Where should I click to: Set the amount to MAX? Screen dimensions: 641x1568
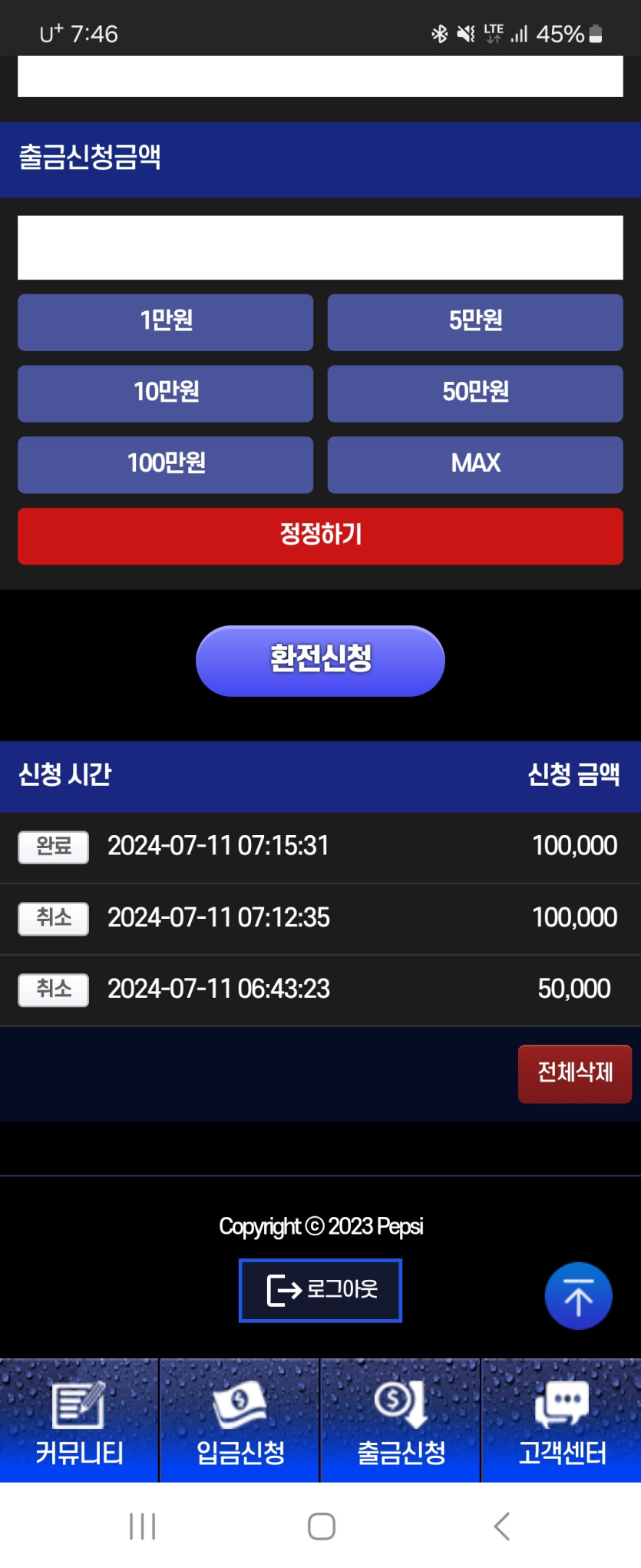point(475,465)
